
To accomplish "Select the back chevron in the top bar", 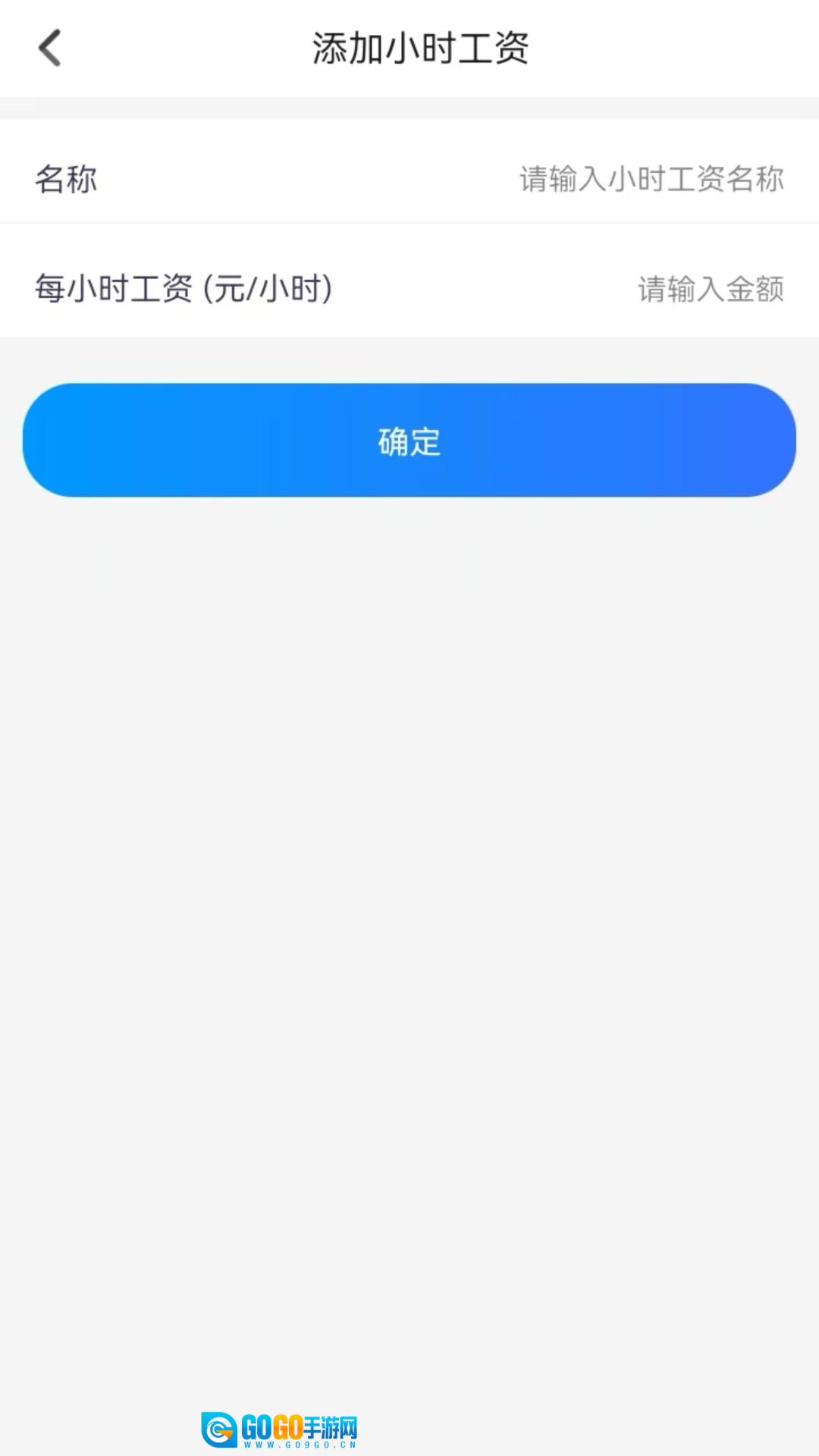I will point(49,48).
